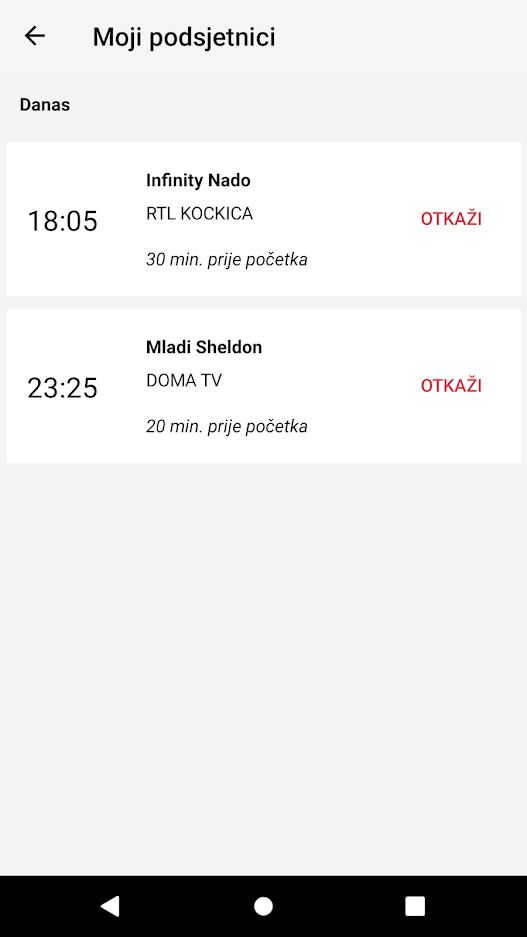
Task: Open the Mladi Sheldon reminder card
Action: pyautogui.click(x=264, y=386)
